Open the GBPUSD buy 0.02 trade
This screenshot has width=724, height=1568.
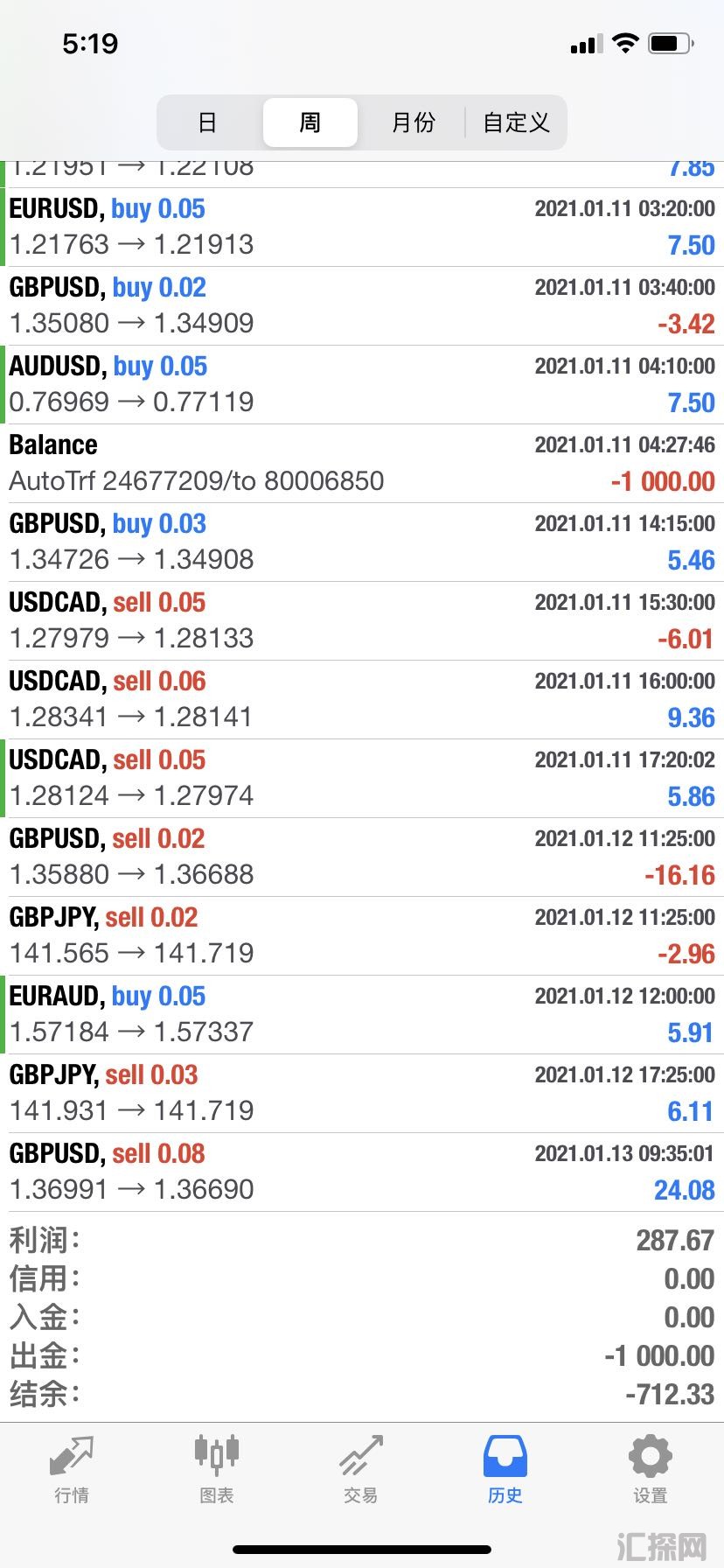[x=362, y=305]
